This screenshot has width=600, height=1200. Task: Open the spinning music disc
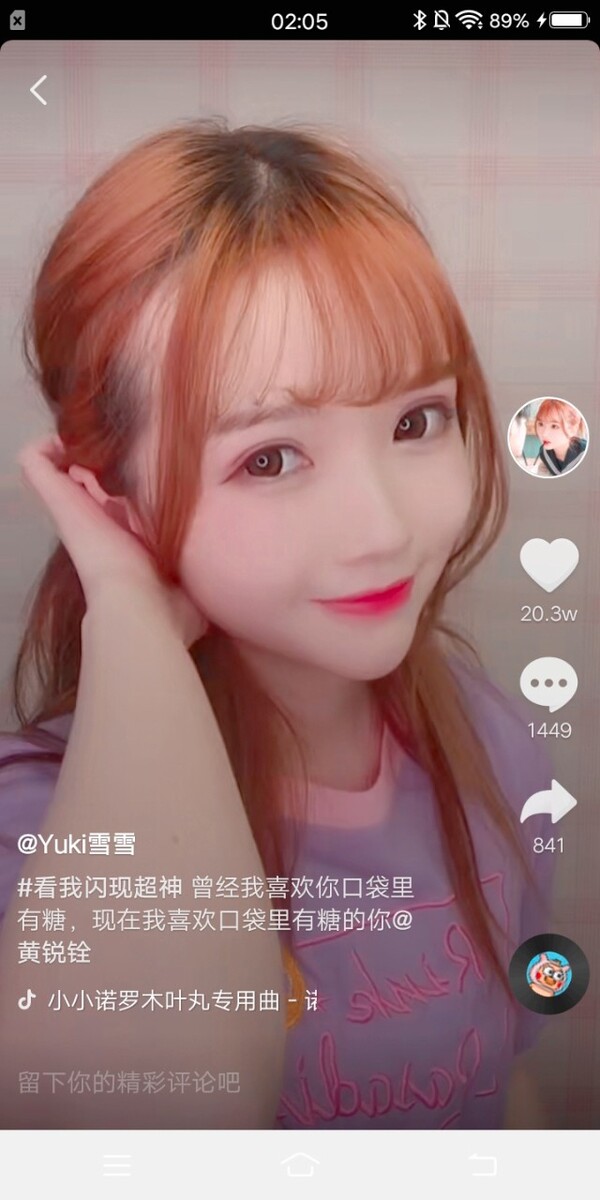[x=549, y=974]
